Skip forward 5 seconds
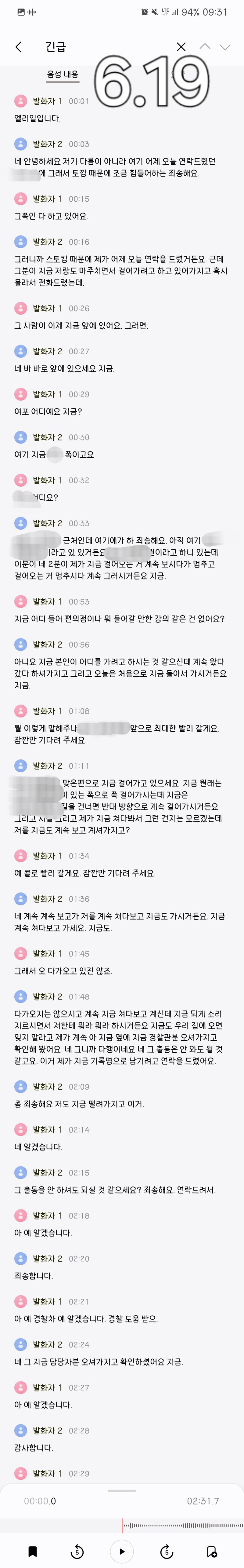 tap(167, 1551)
